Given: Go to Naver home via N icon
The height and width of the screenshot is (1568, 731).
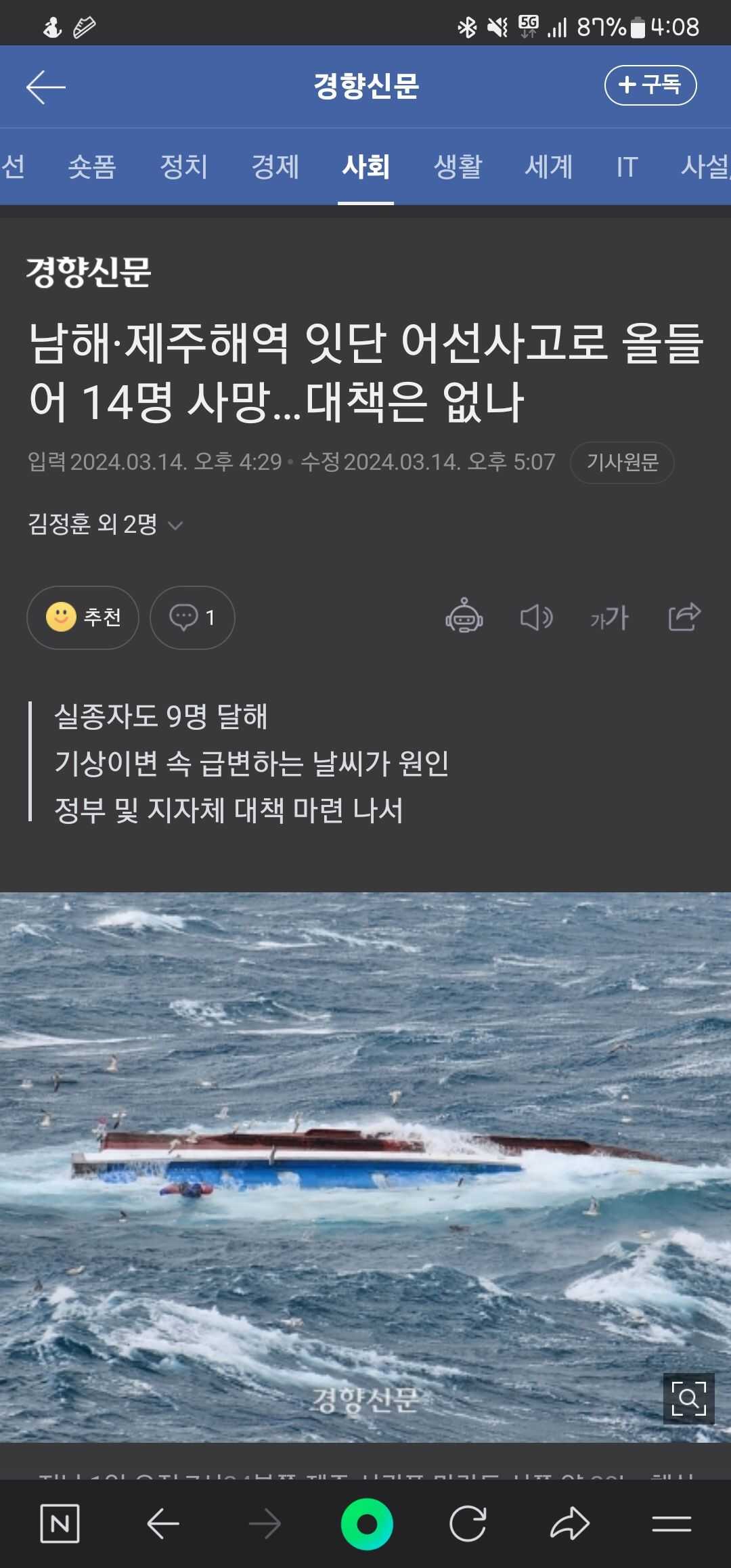Looking at the screenshot, I should click(60, 1524).
